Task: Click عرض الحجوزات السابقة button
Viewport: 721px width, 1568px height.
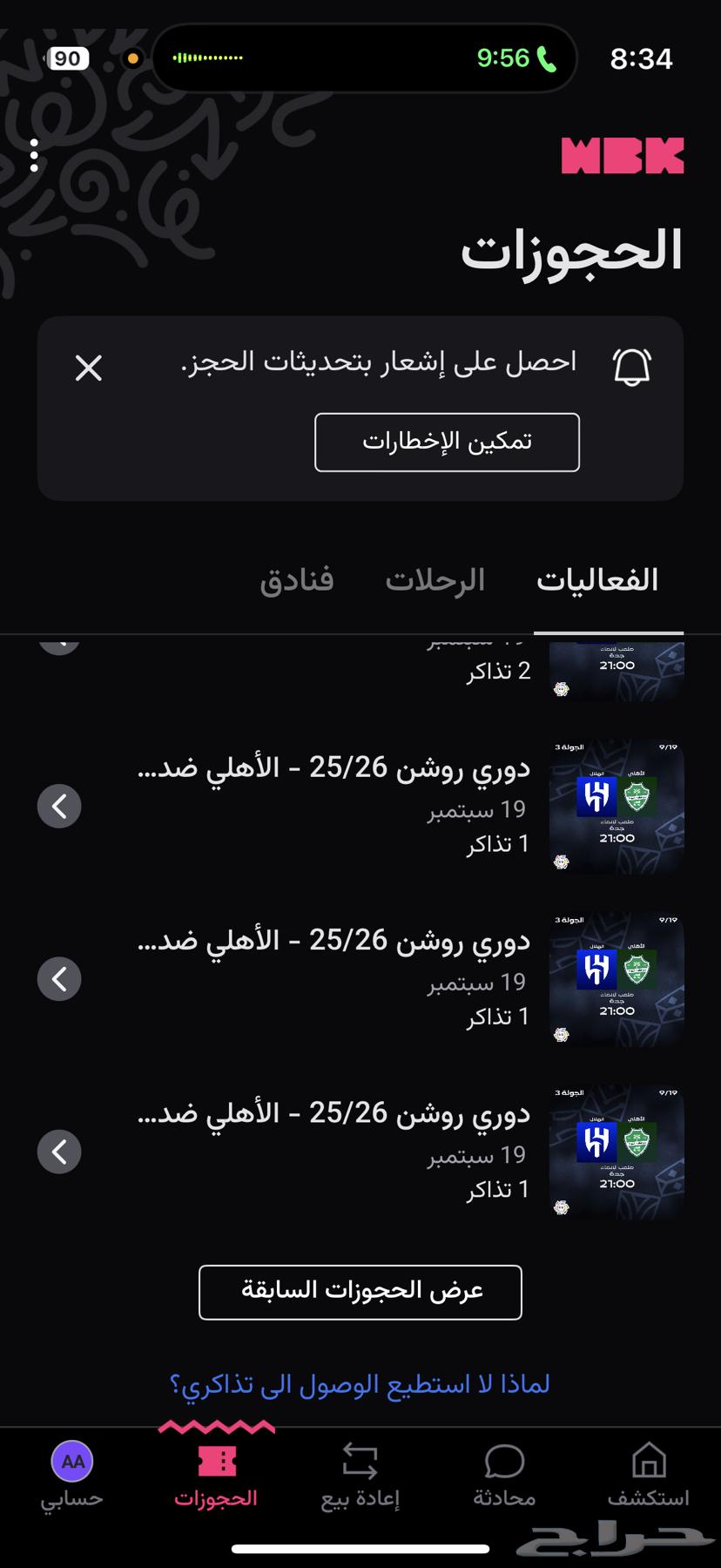Action: [x=360, y=1292]
